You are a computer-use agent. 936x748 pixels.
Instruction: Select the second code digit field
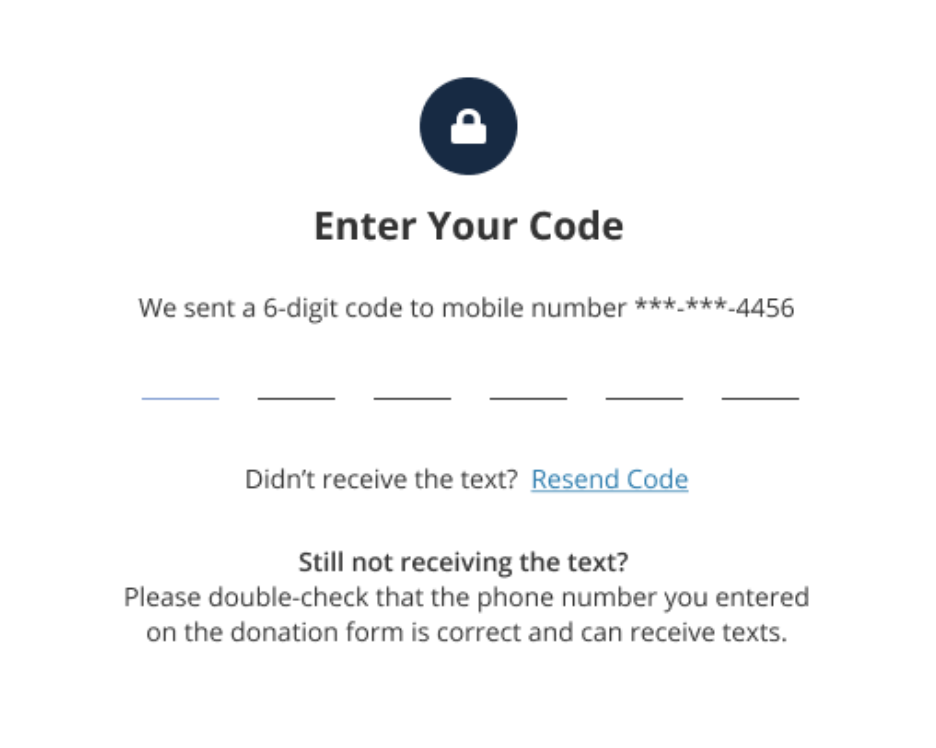(x=296, y=383)
